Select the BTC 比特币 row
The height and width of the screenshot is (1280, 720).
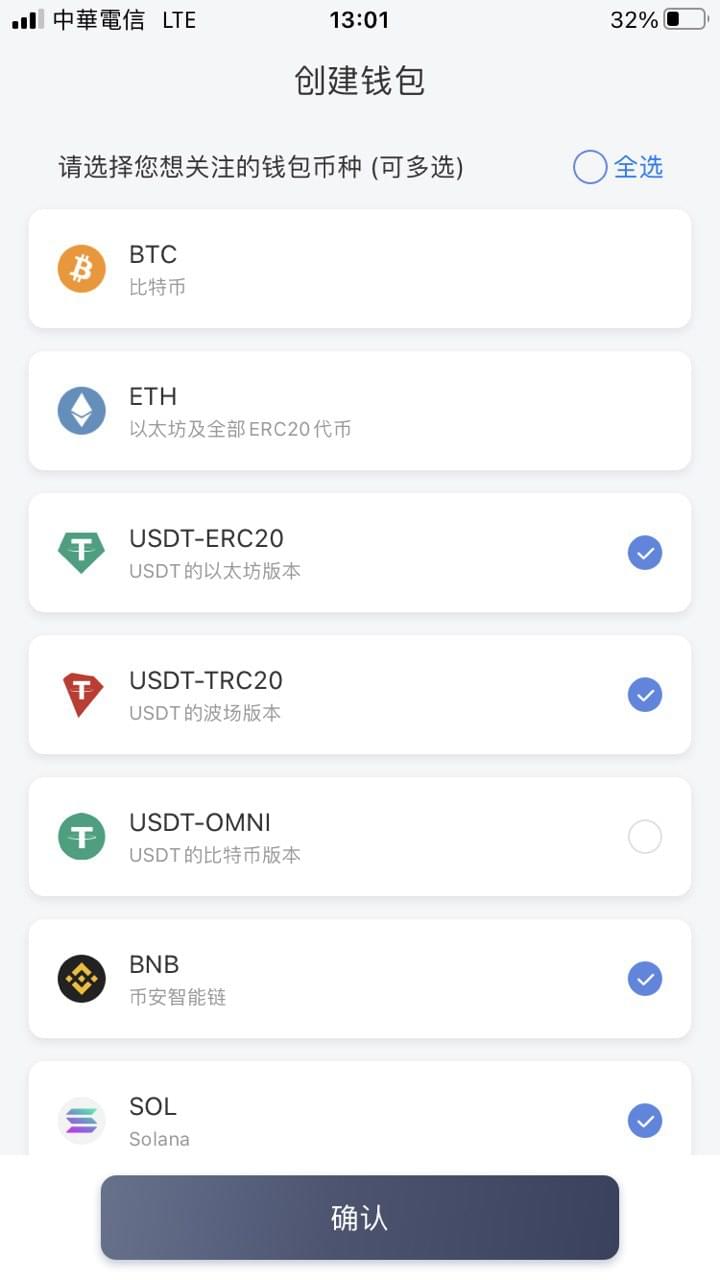[x=360, y=268]
